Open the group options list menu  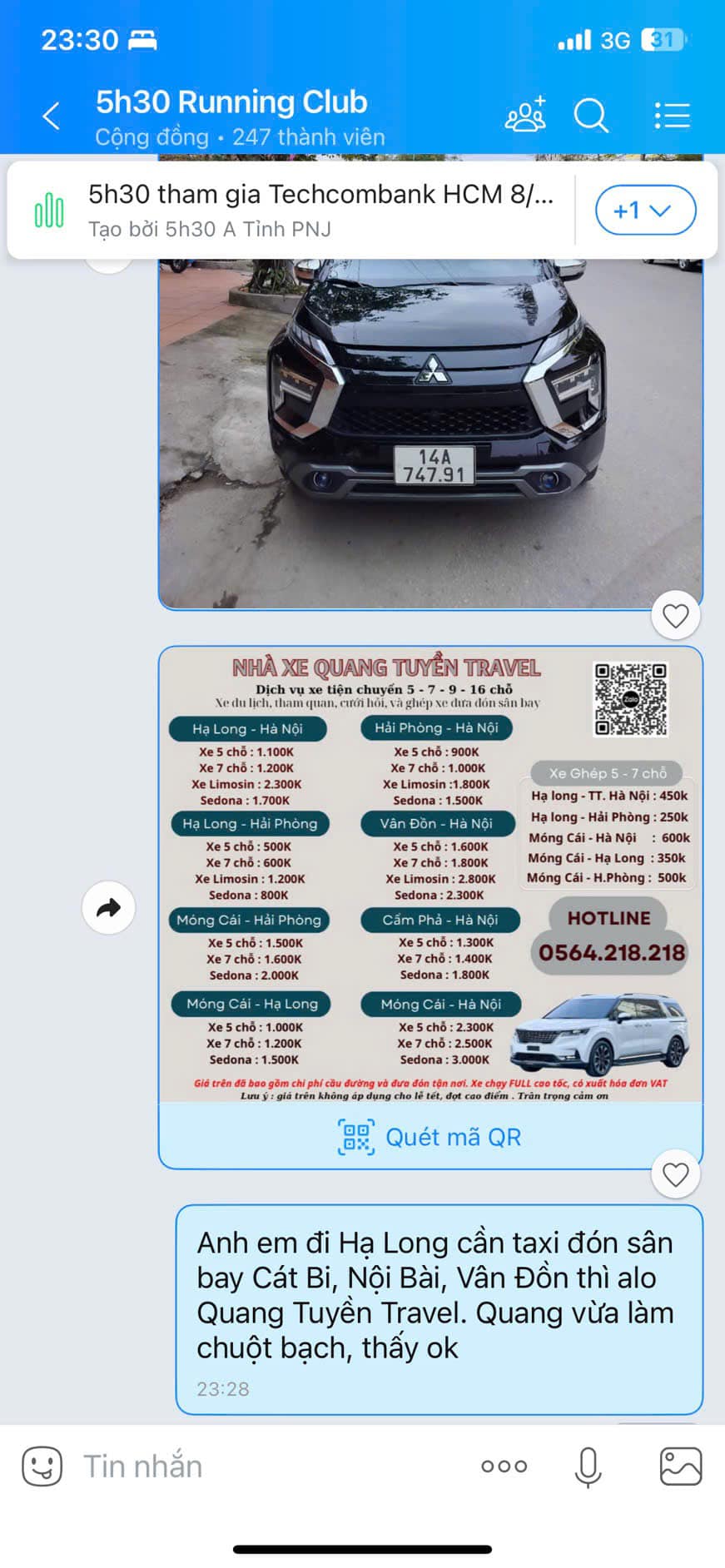click(x=672, y=116)
